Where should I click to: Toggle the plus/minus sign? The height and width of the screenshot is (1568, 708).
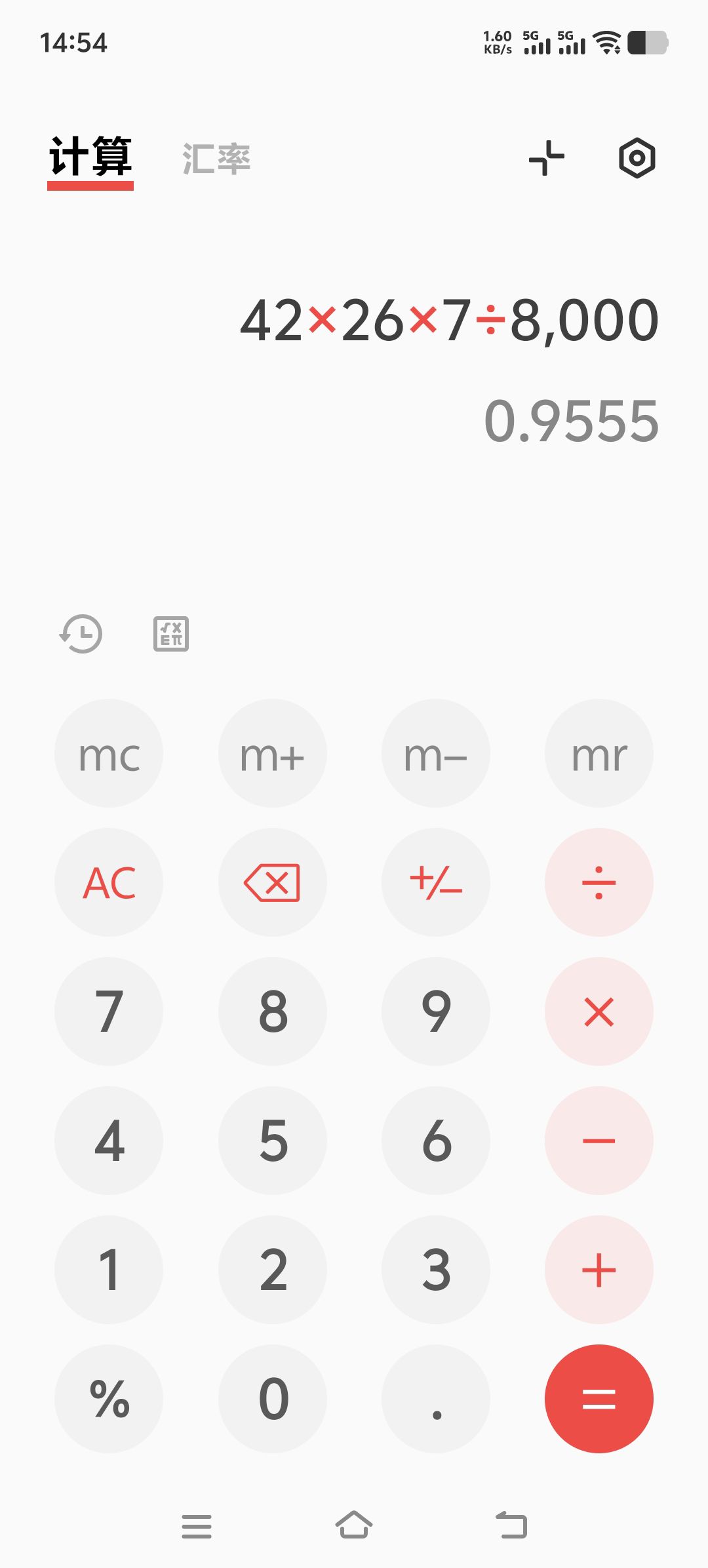(x=436, y=882)
